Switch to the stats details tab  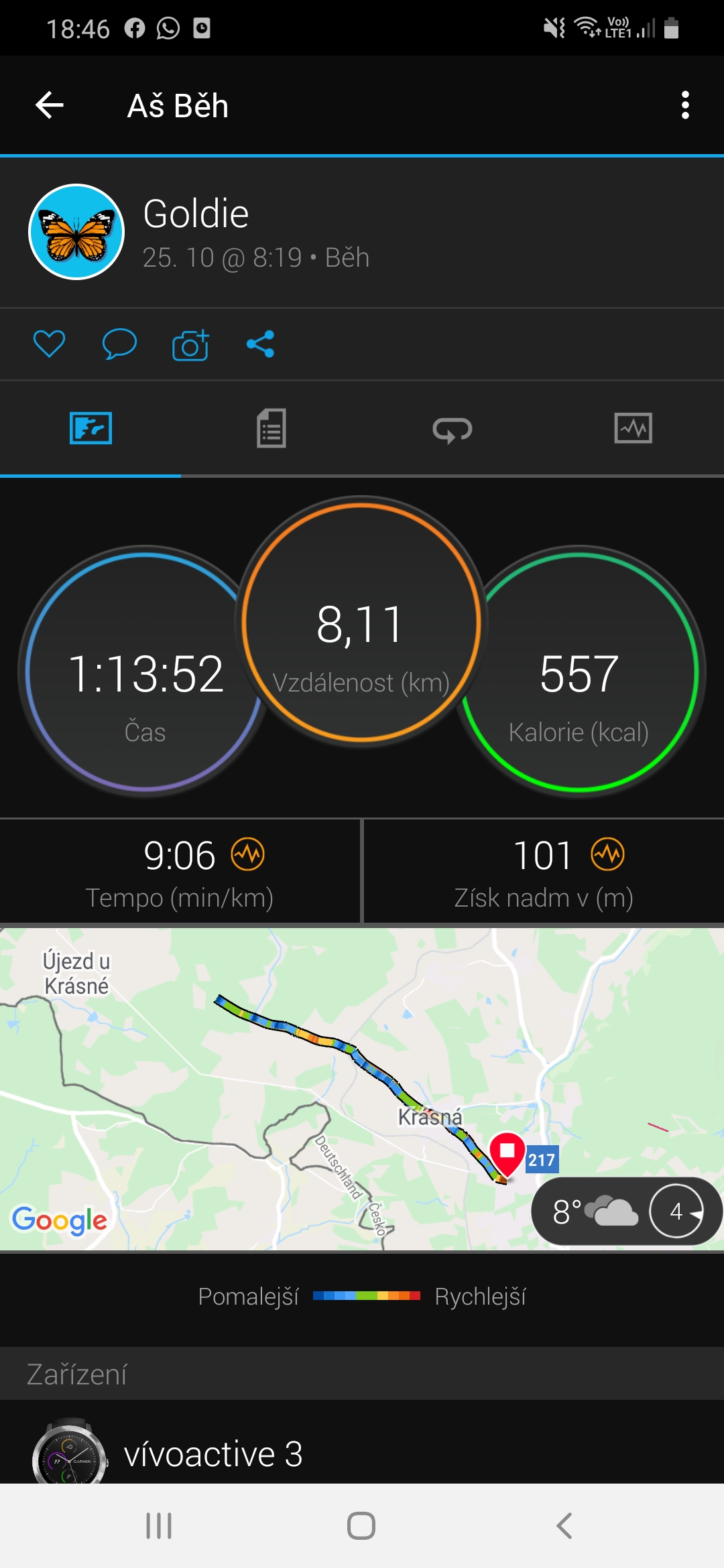271,429
